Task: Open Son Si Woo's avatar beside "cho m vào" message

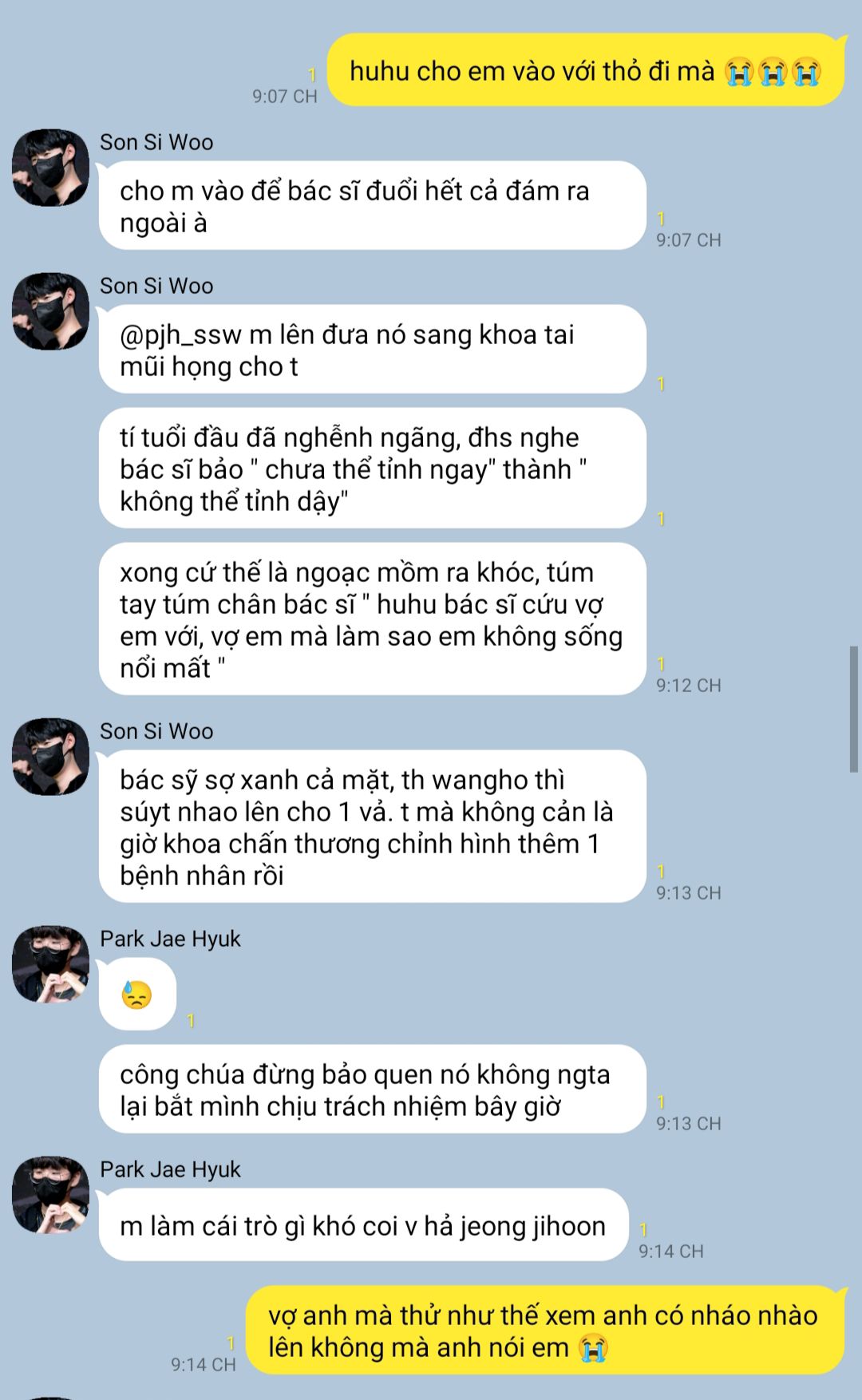Action: [50, 168]
